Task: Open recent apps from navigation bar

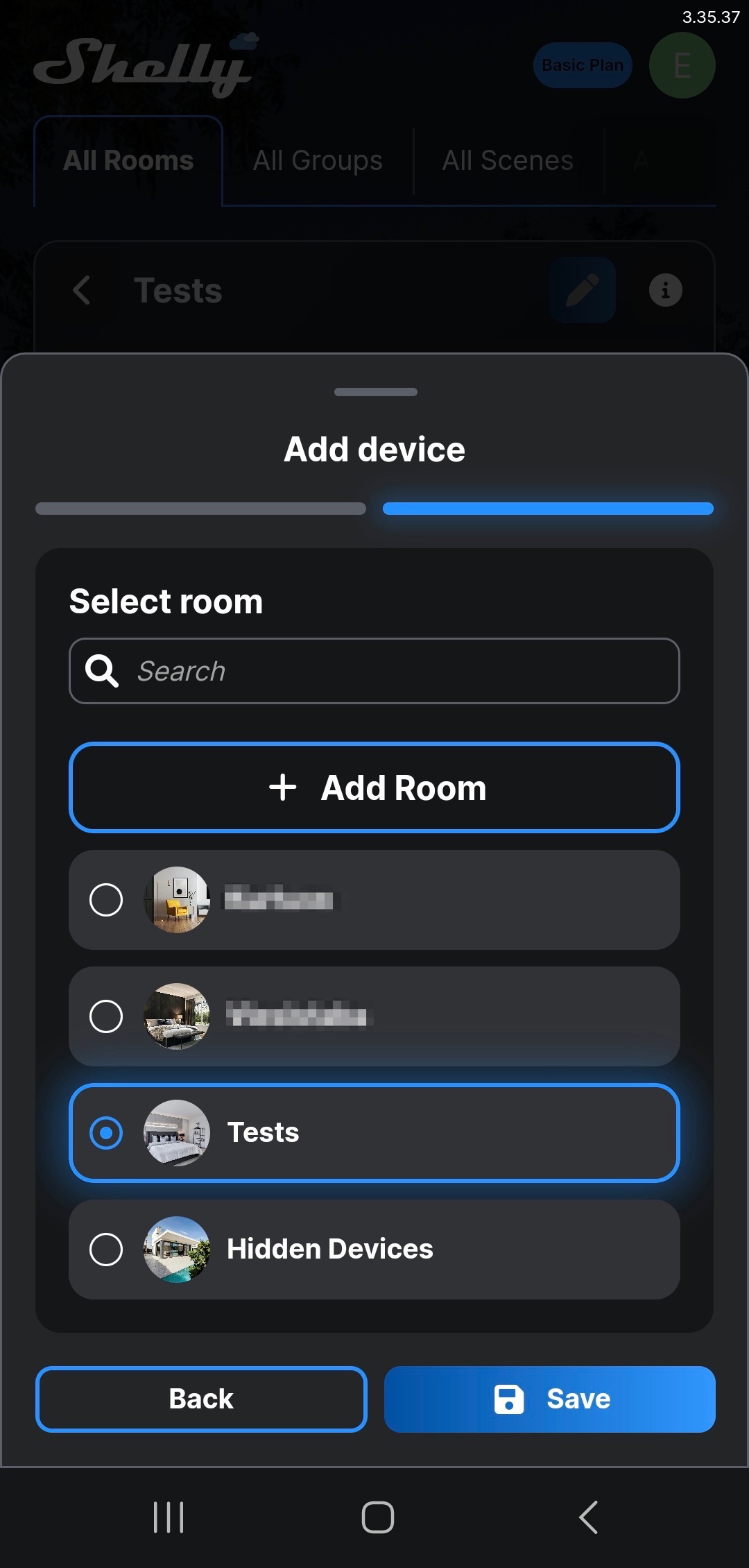Action: click(x=169, y=1517)
